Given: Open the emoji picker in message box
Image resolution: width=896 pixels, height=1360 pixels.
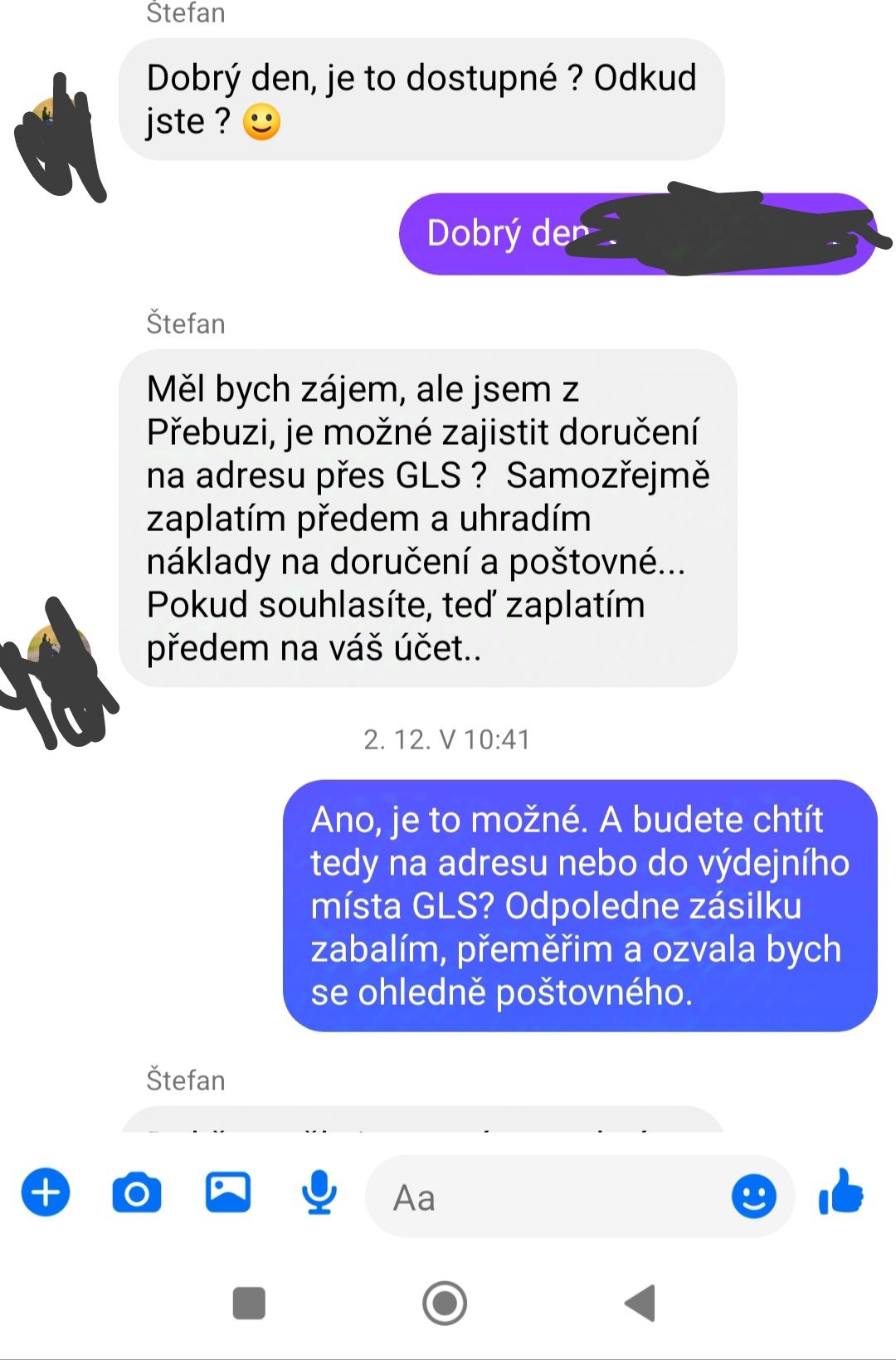Looking at the screenshot, I should [753, 1196].
